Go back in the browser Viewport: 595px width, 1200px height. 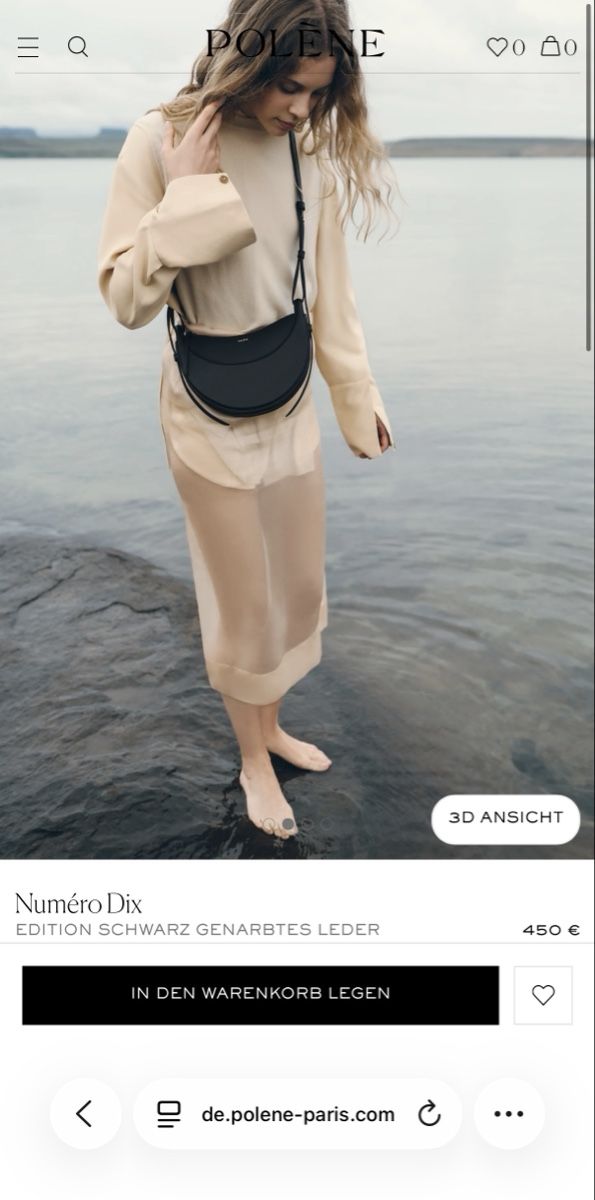85,1113
